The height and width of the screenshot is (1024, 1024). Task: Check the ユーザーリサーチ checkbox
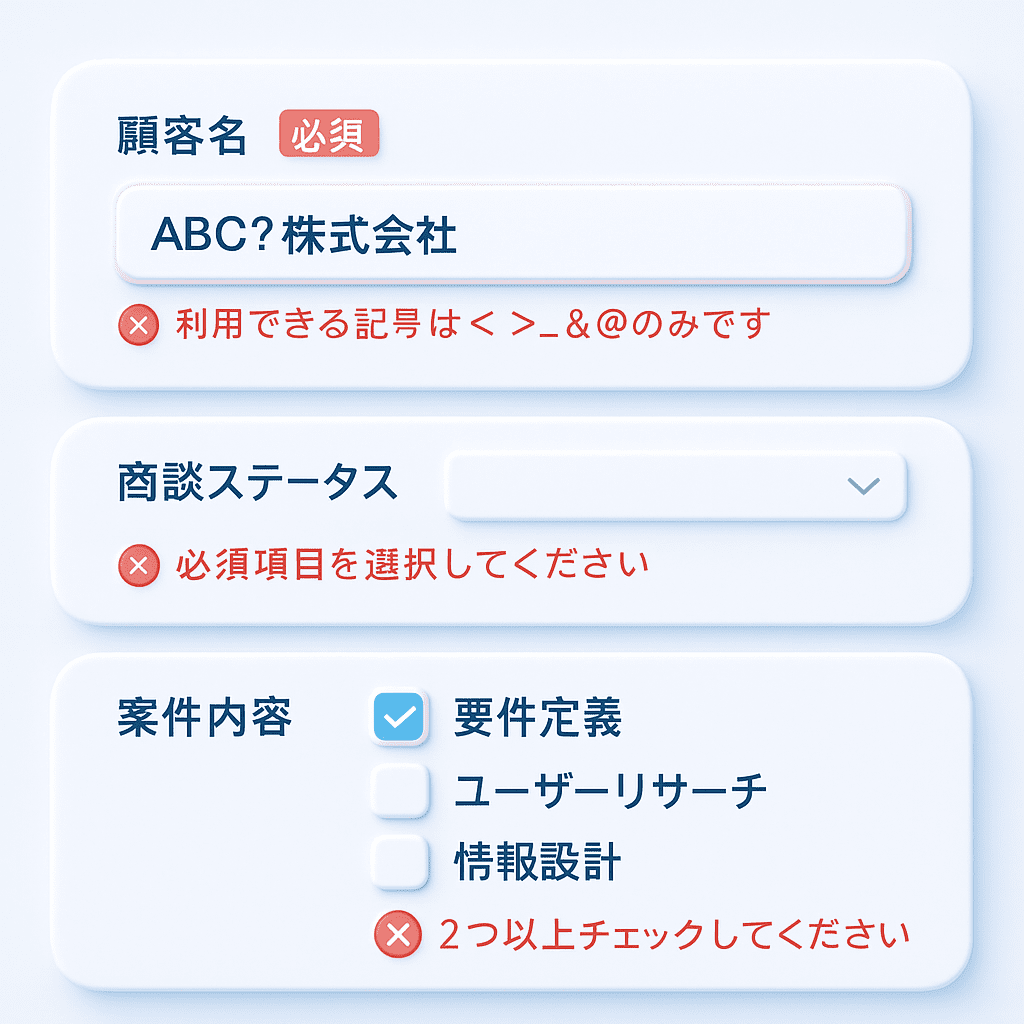[399, 791]
